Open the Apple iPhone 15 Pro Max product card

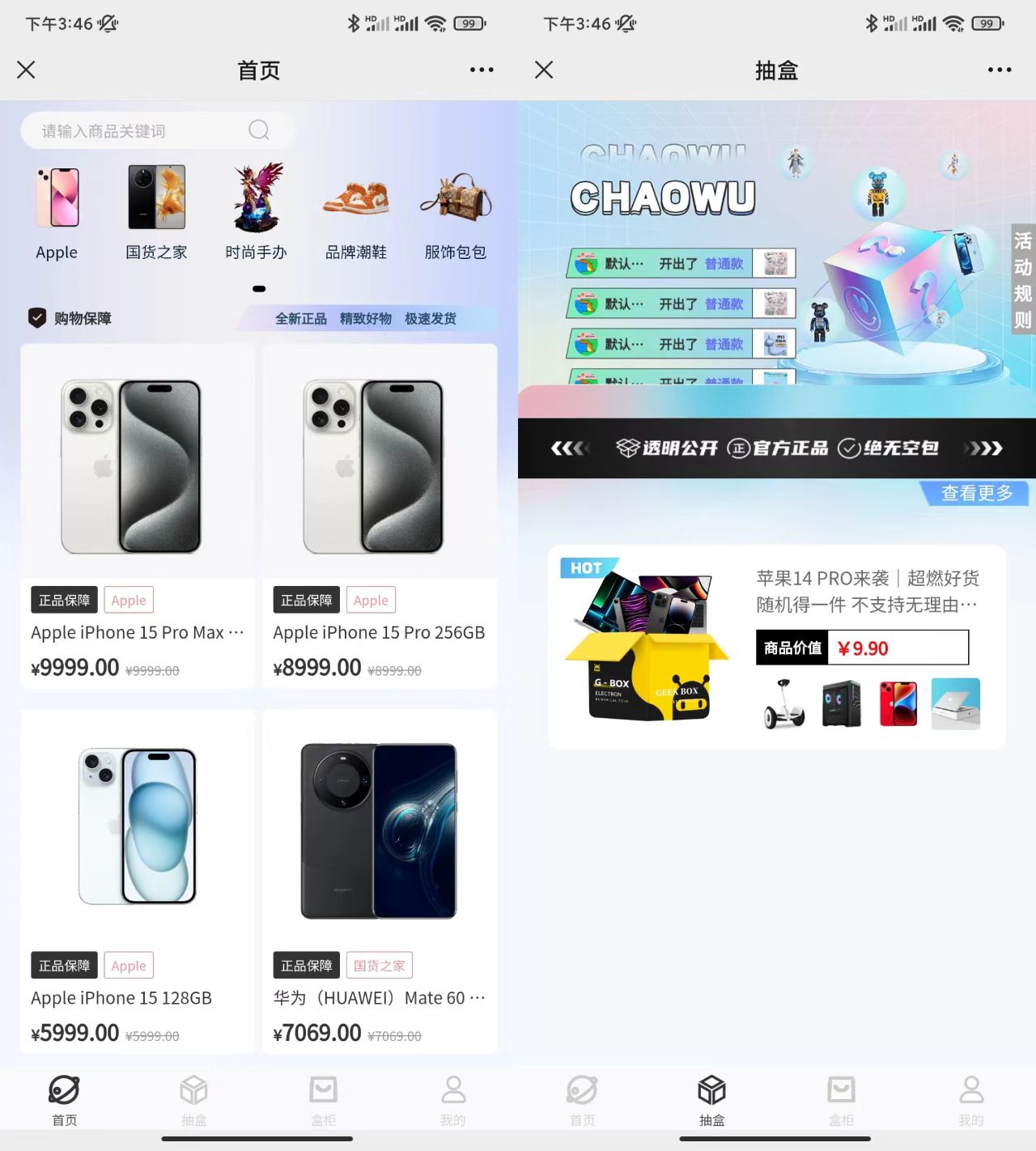(x=138, y=516)
